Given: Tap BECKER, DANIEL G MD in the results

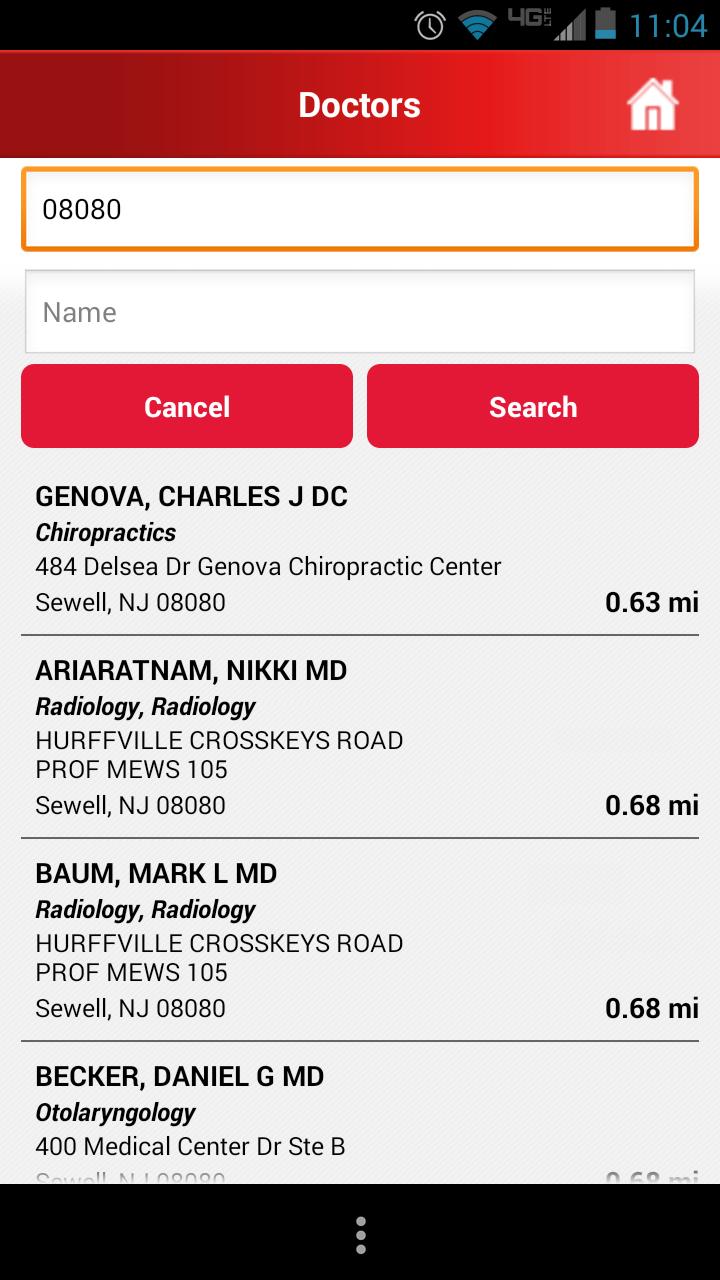Looking at the screenshot, I should (179, 1076).
